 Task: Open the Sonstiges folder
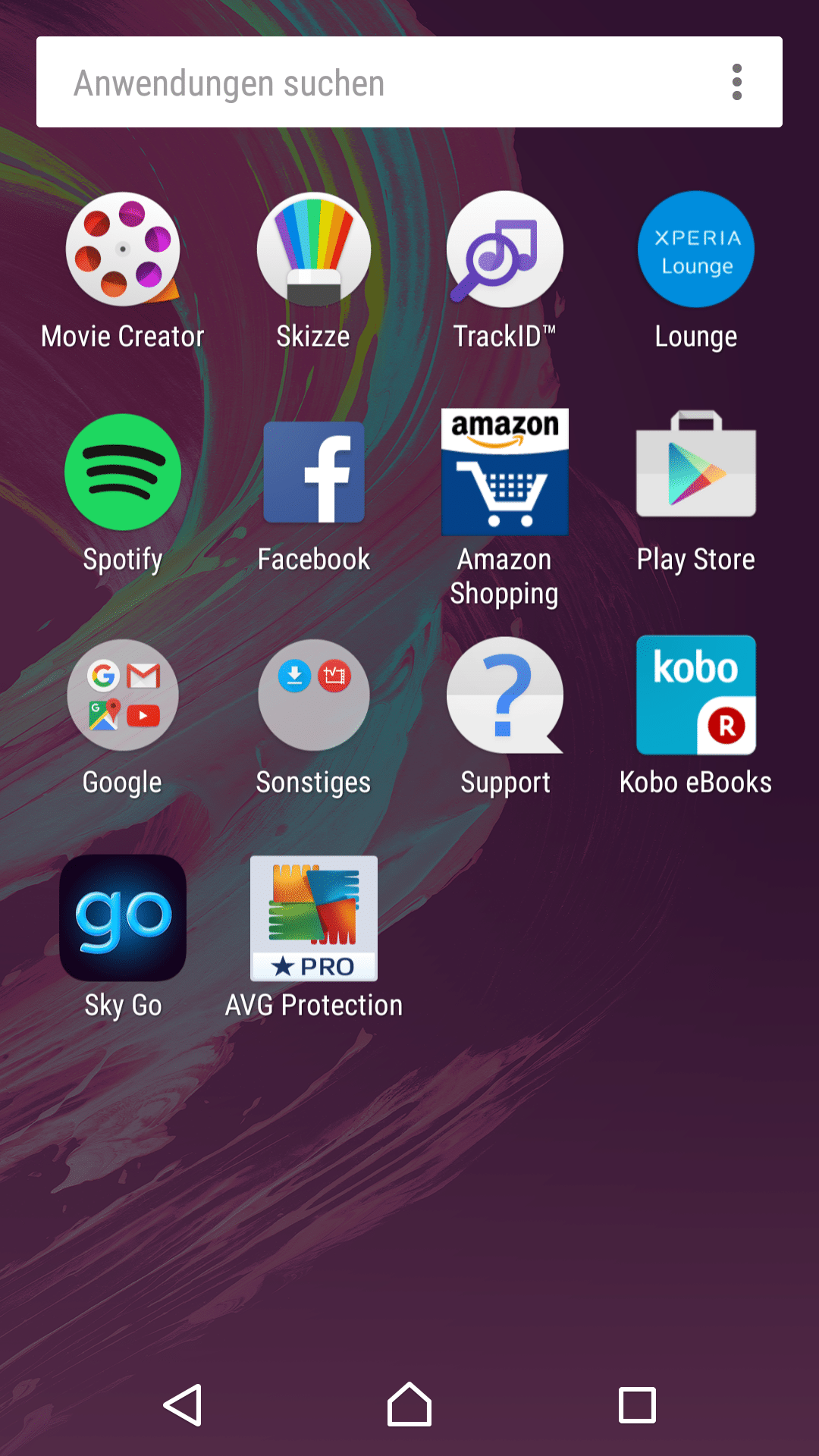(314, 695)
